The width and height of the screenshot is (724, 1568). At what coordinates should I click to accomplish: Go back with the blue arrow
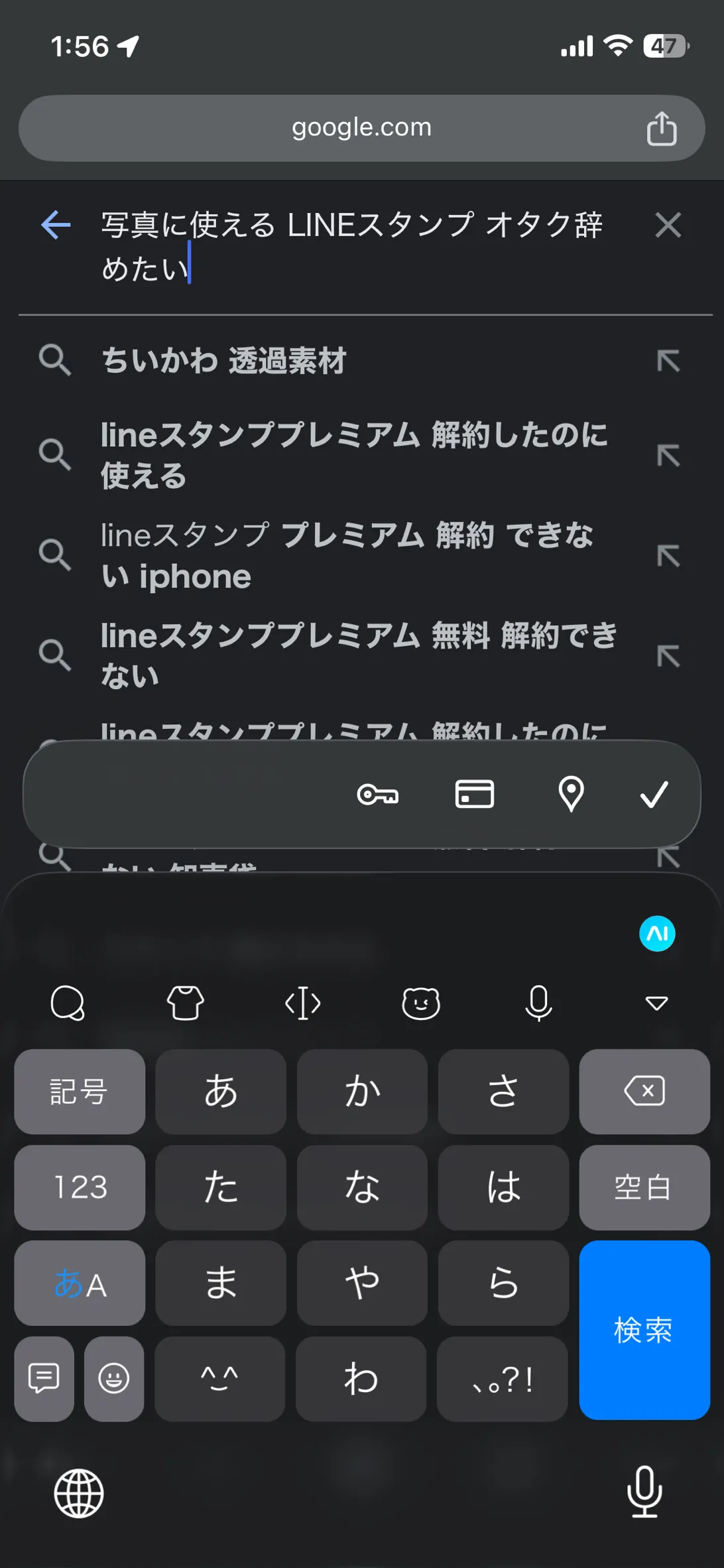click(56, 225)
